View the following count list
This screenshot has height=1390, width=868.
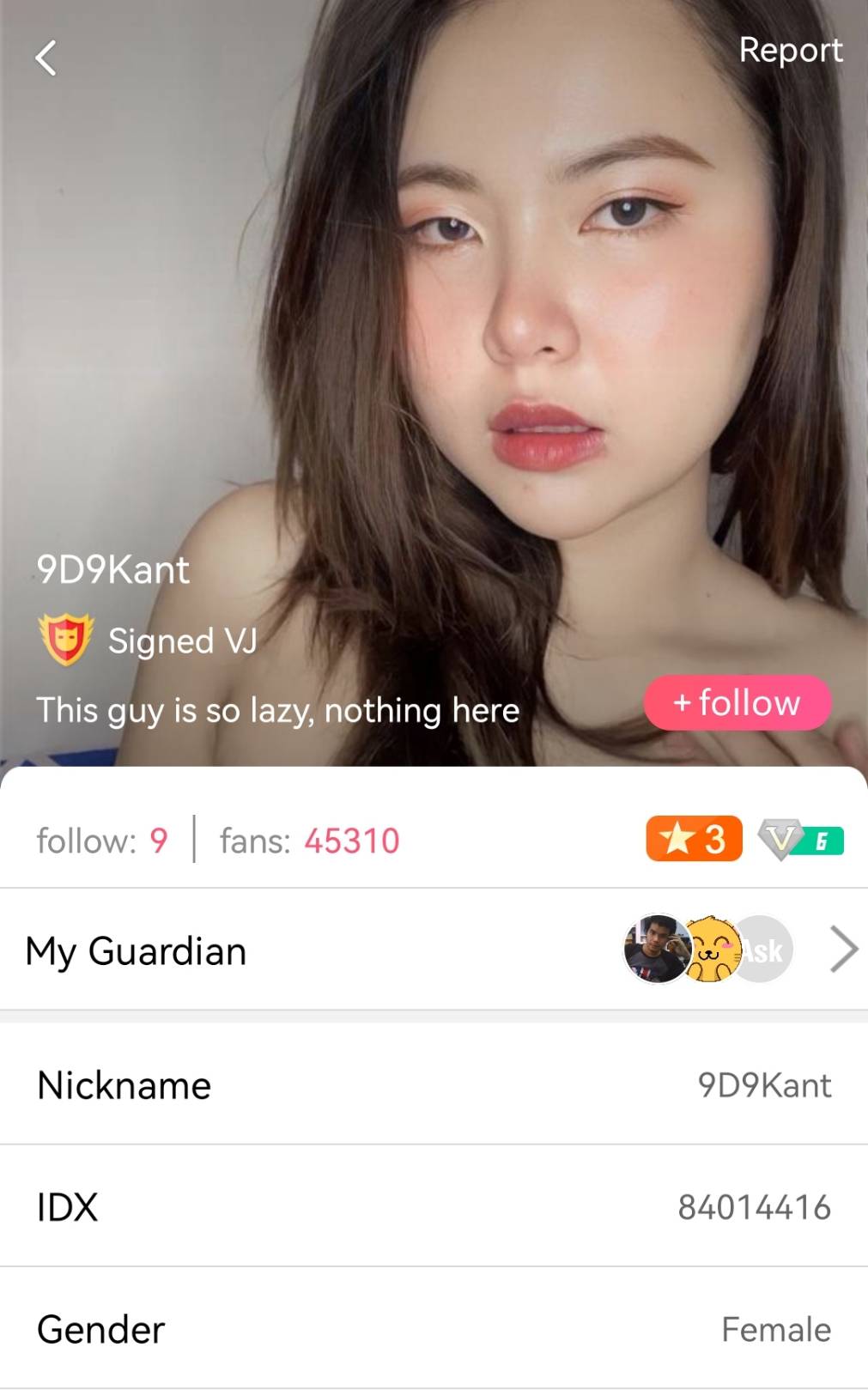[101, 841]
